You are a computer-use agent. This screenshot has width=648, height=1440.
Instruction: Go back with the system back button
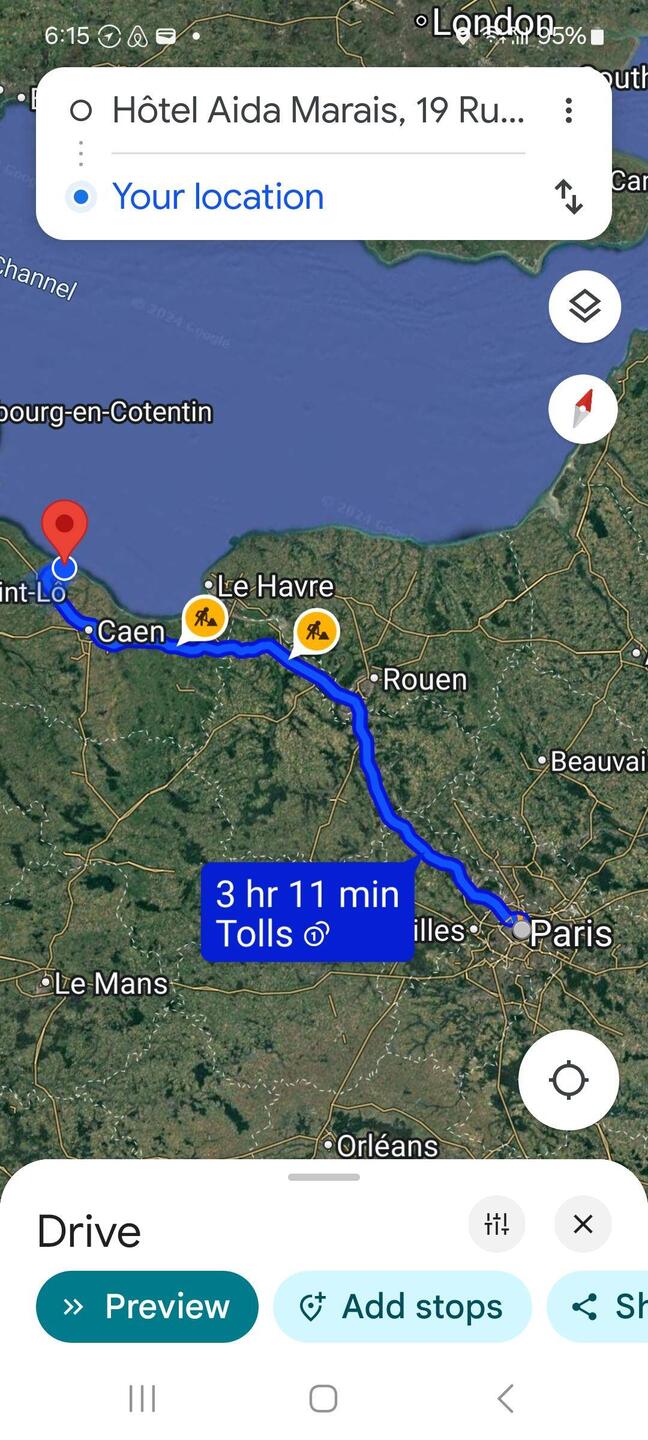pyautogui.click(x=505, y=1398)
